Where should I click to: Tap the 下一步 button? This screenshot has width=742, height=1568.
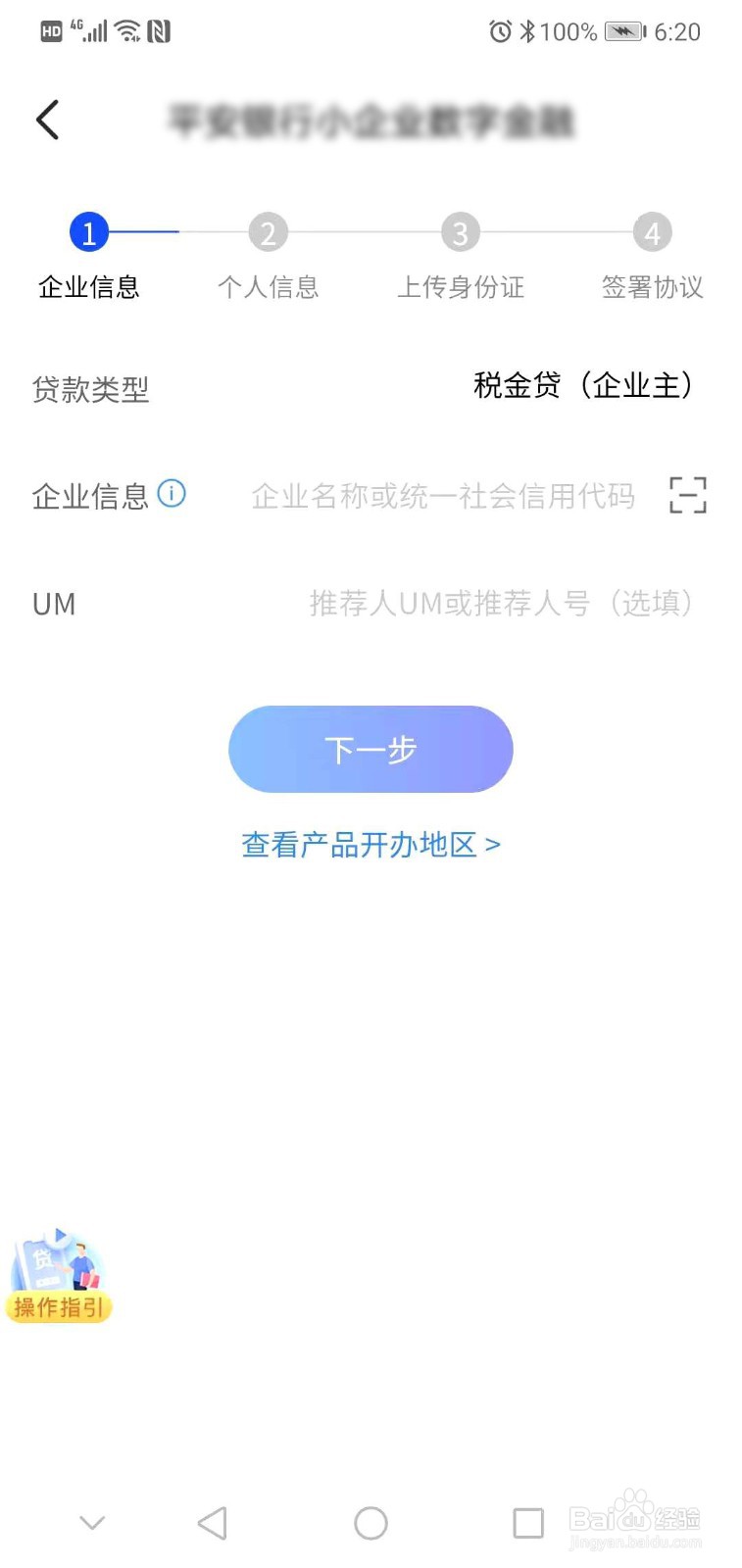(x=371, y=749)
